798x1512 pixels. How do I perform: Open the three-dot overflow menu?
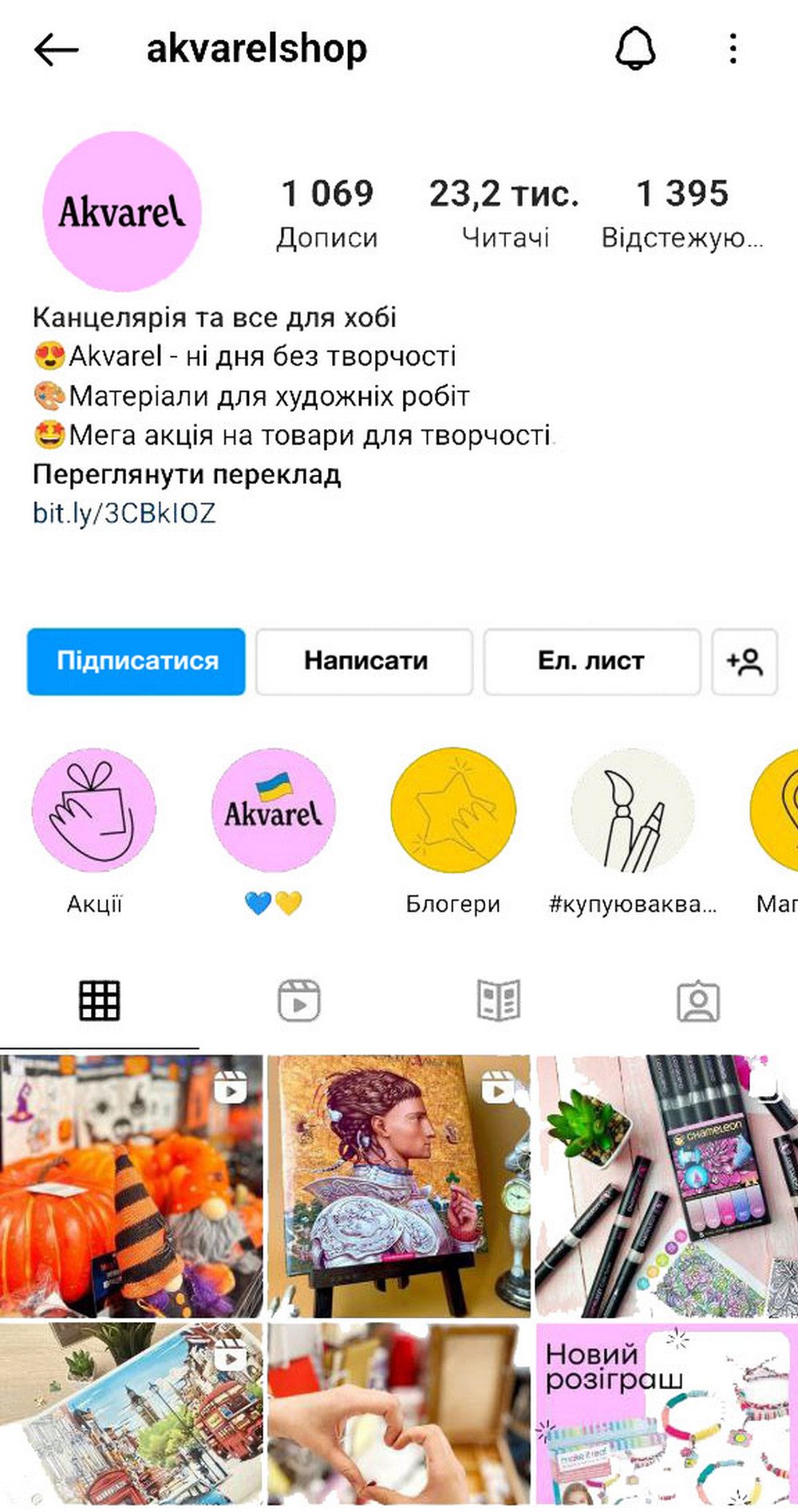tap(733, 49)
